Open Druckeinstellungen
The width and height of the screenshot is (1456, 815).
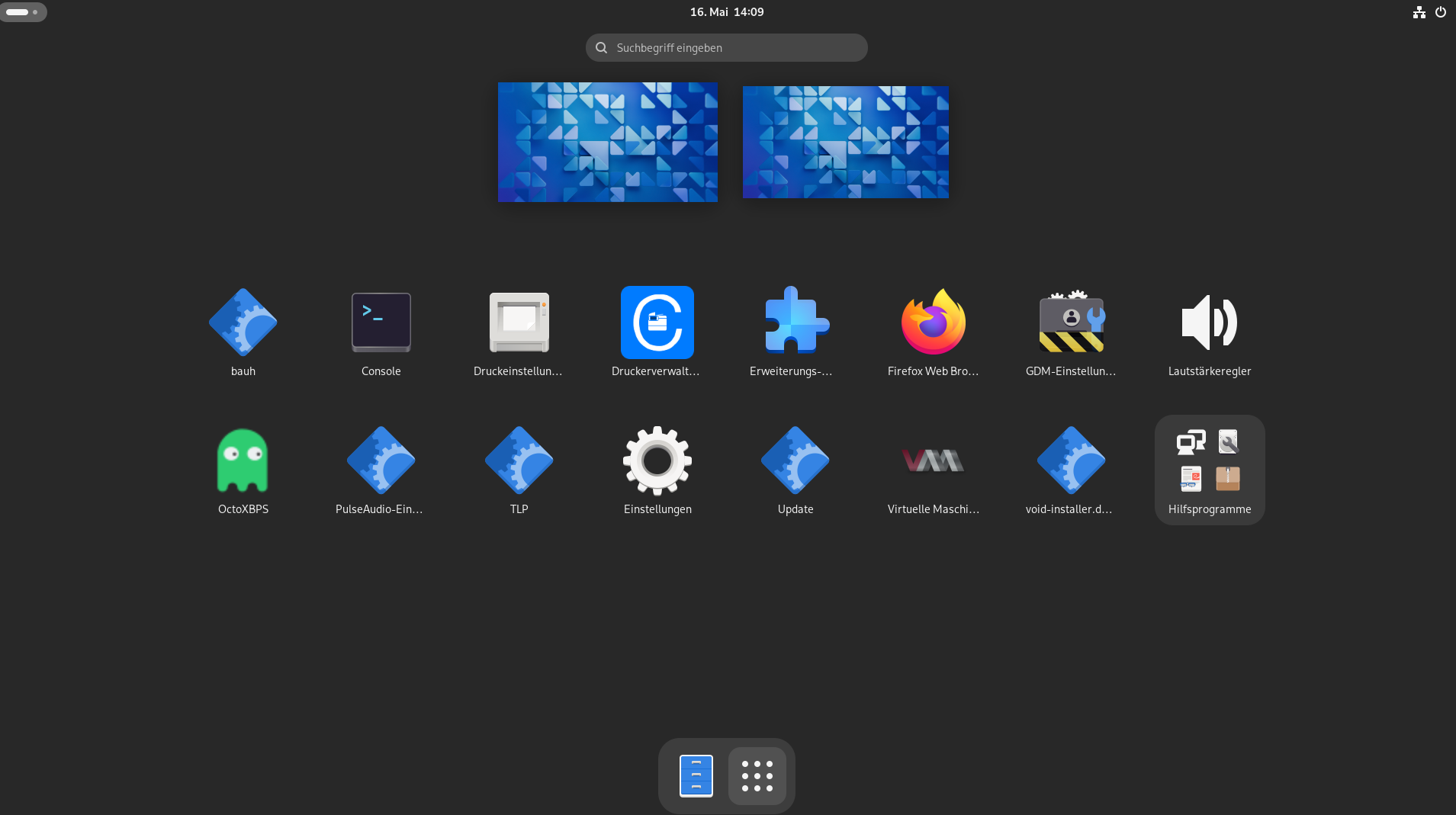coord(519,322)
